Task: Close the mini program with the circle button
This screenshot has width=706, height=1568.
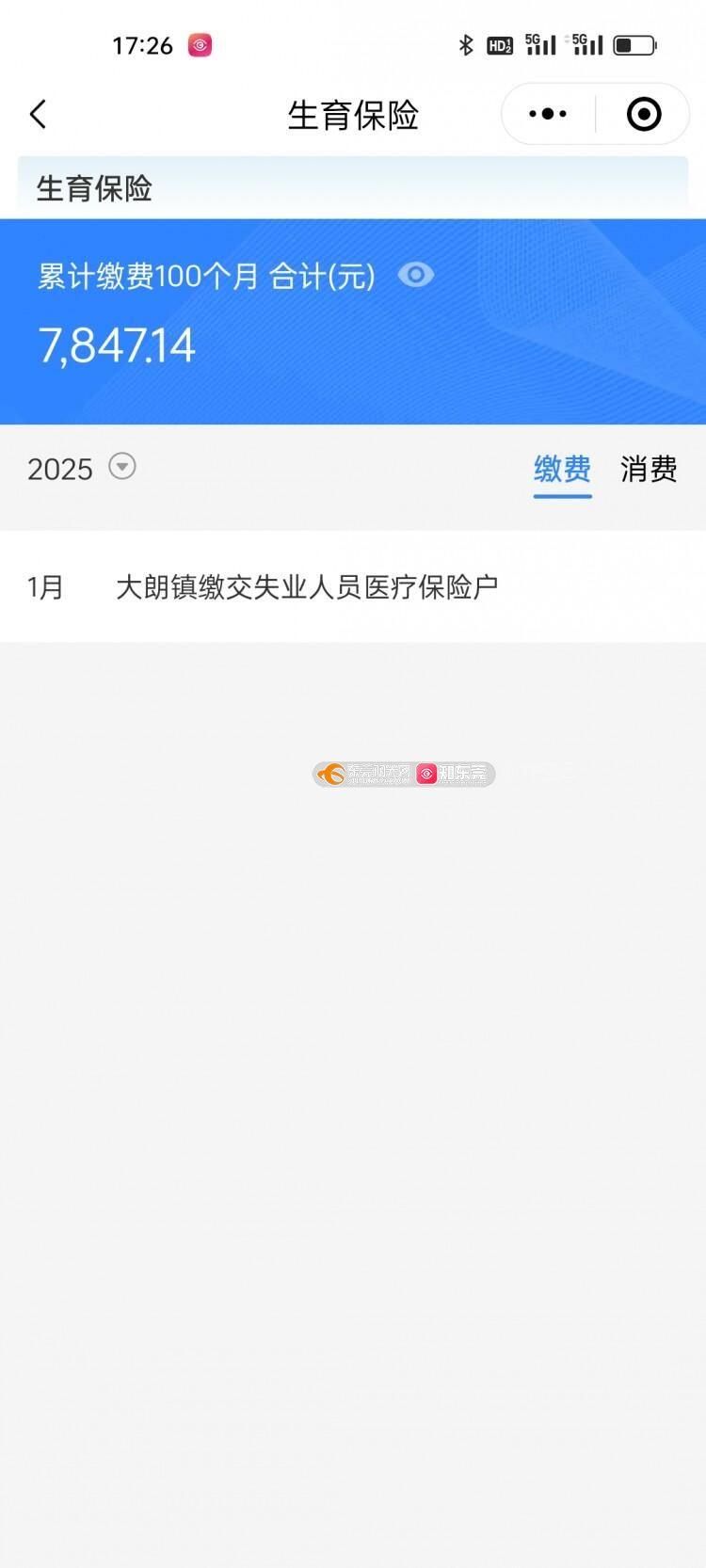Action: coord(644,115)
